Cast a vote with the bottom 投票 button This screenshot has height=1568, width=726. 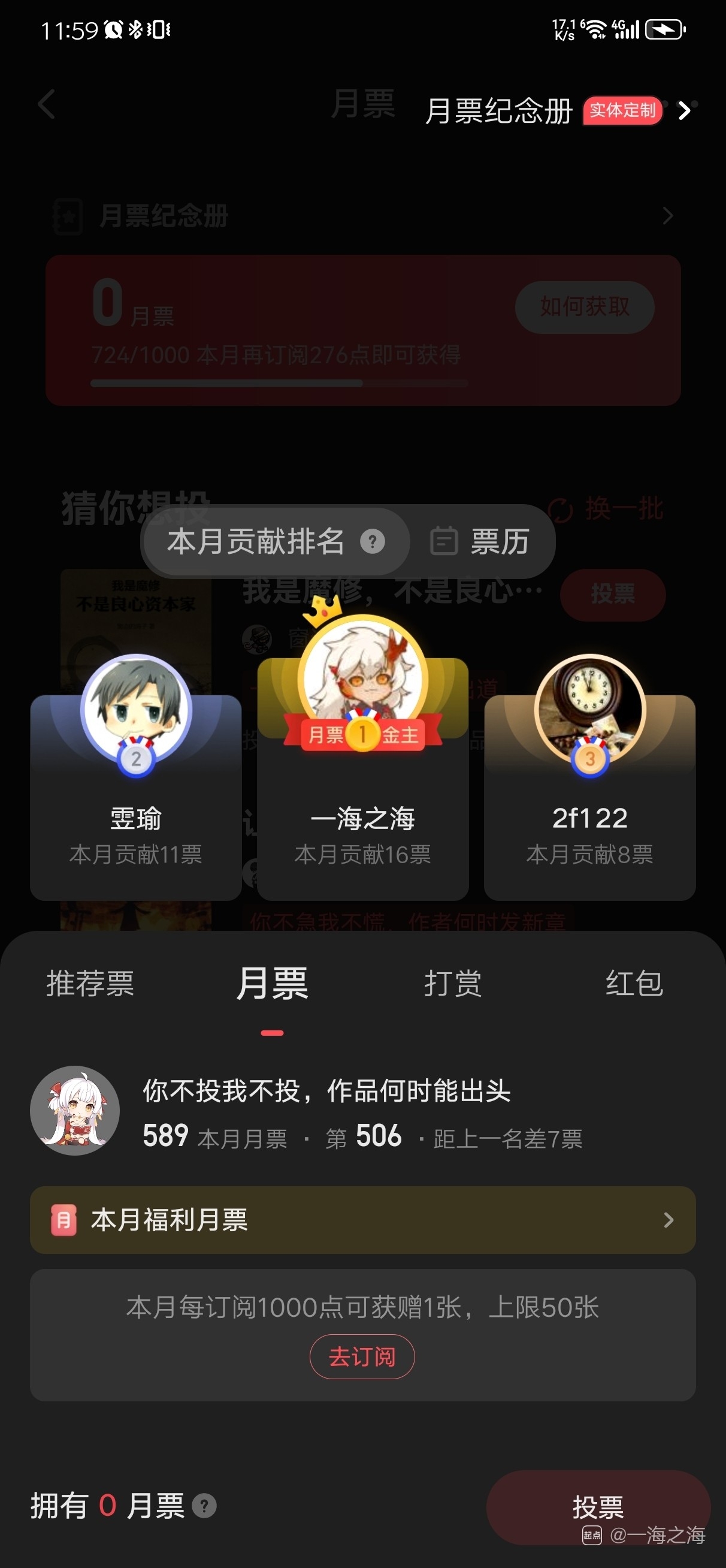pos(598,1506)
